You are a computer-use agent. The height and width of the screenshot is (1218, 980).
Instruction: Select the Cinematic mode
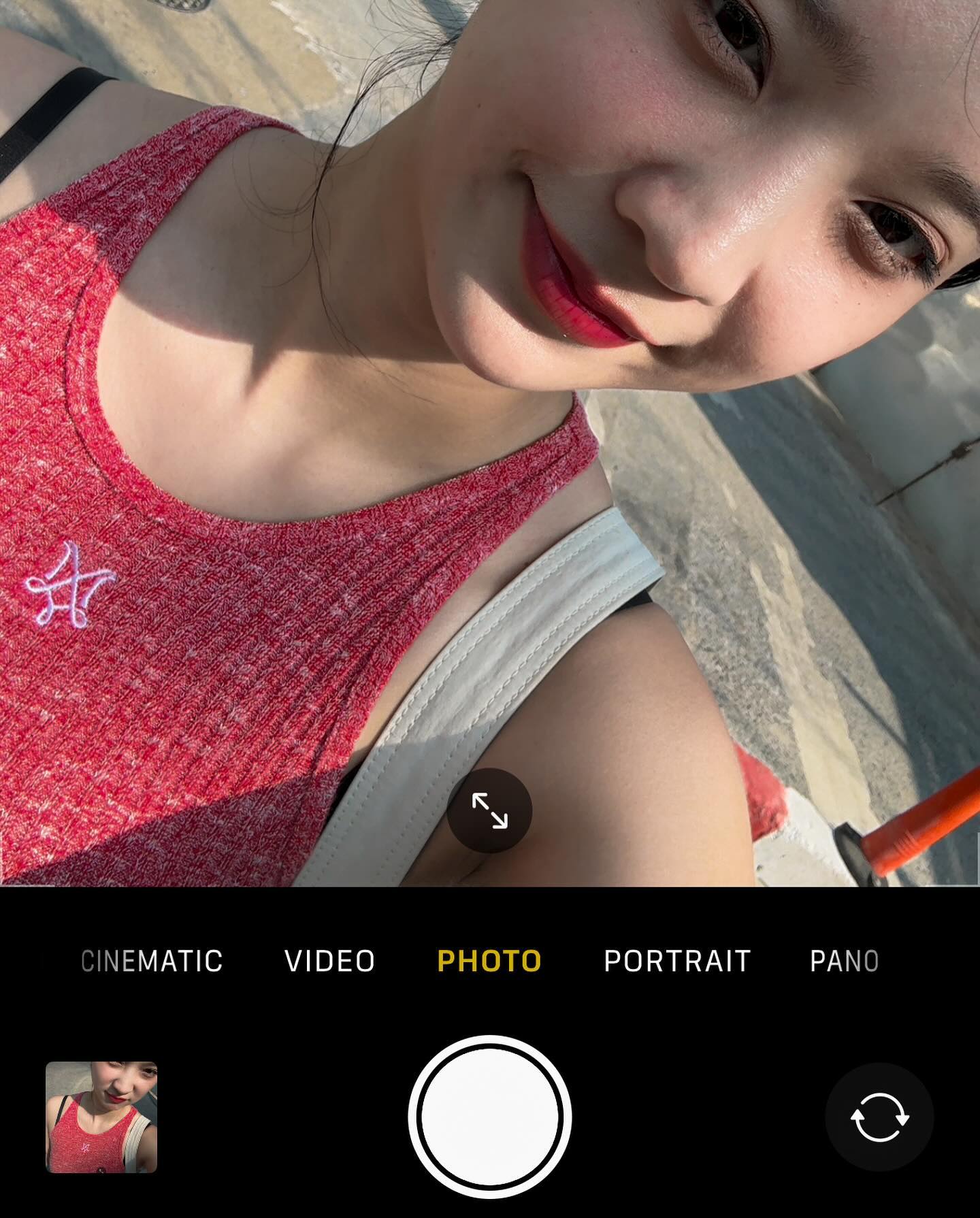click(152, 961)
